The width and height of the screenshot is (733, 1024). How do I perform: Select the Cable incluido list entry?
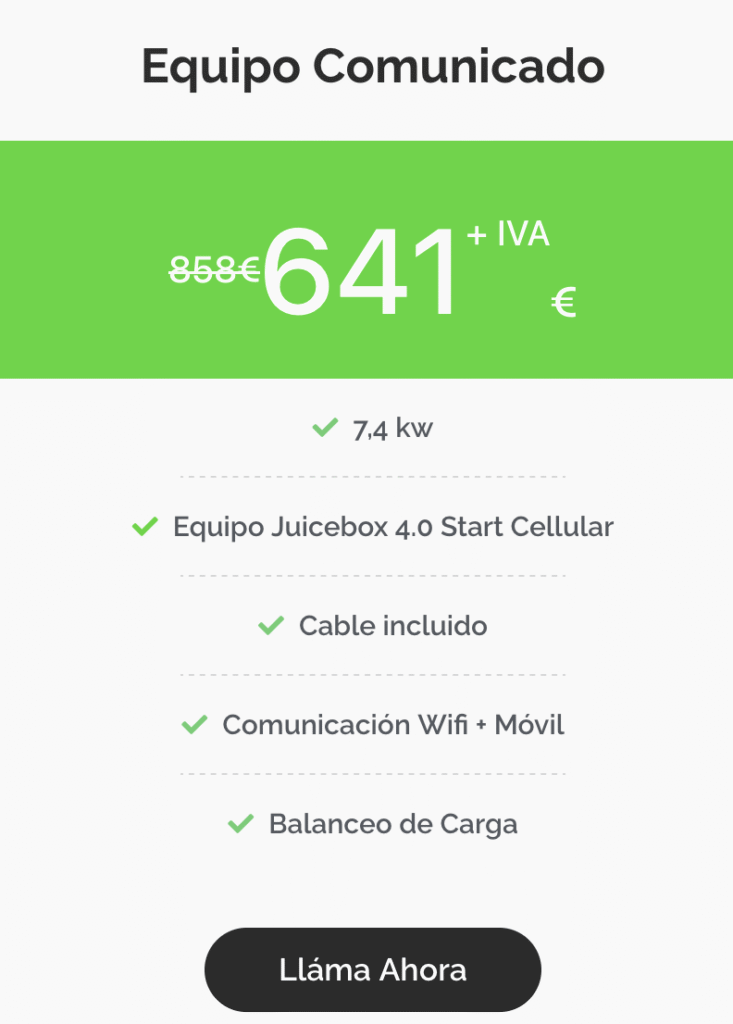point(393,626)
